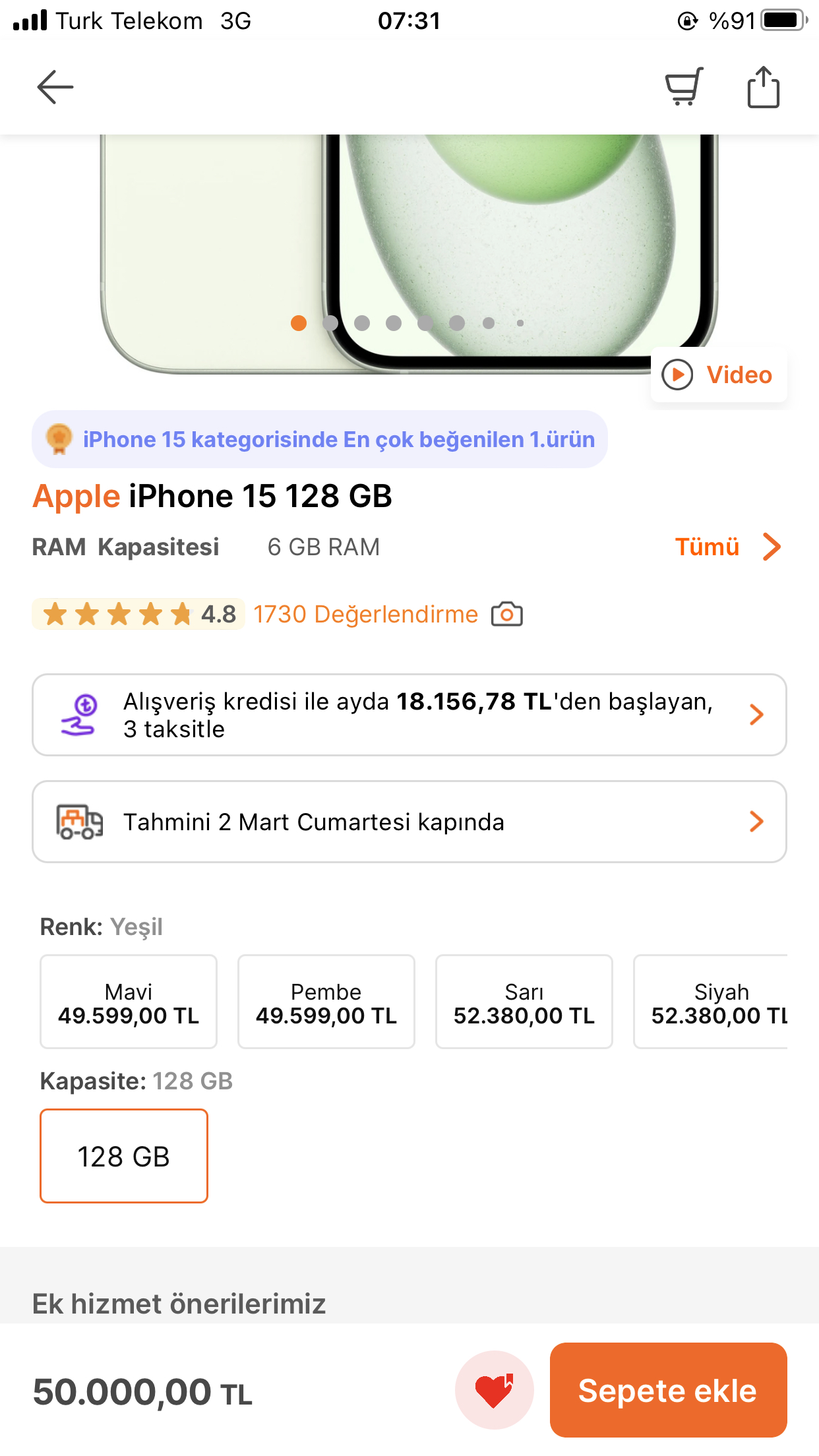Open the shopping cart
The height and width of the screenshot is (1456, 819).
click(684, 86)
